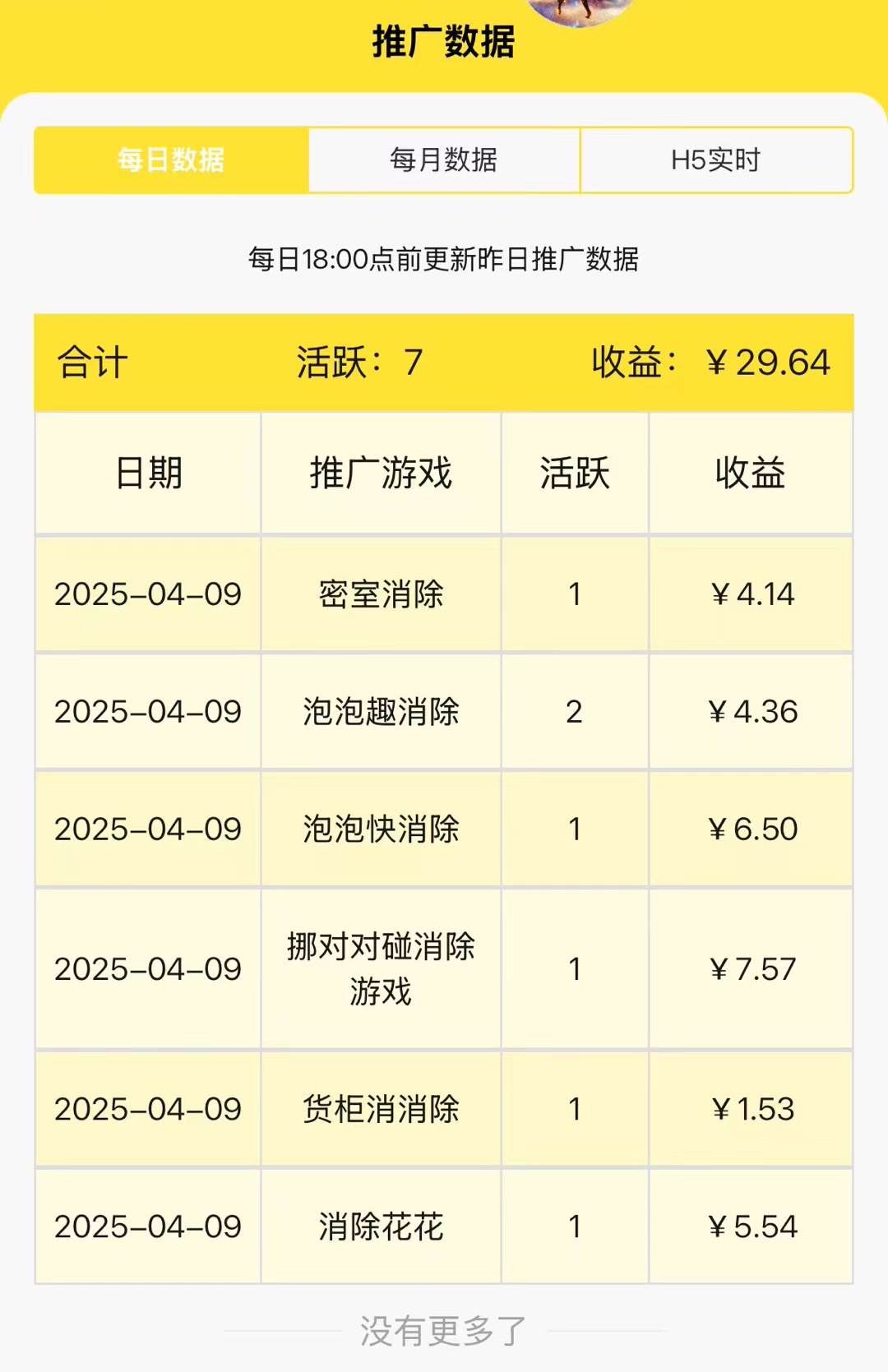Click the 推广游戏 column header

pyautogui.click(x=381, y=472)
